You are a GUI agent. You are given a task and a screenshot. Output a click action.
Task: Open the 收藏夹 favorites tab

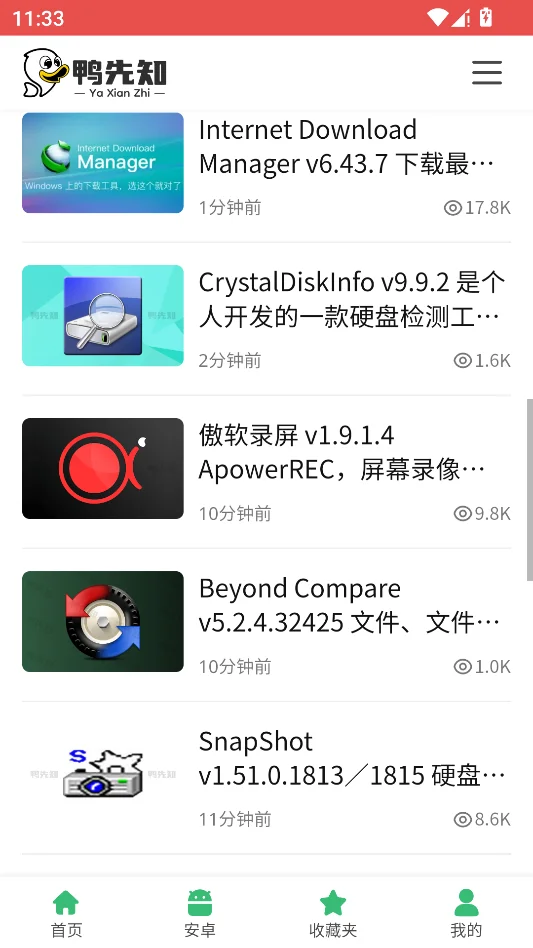333,913
